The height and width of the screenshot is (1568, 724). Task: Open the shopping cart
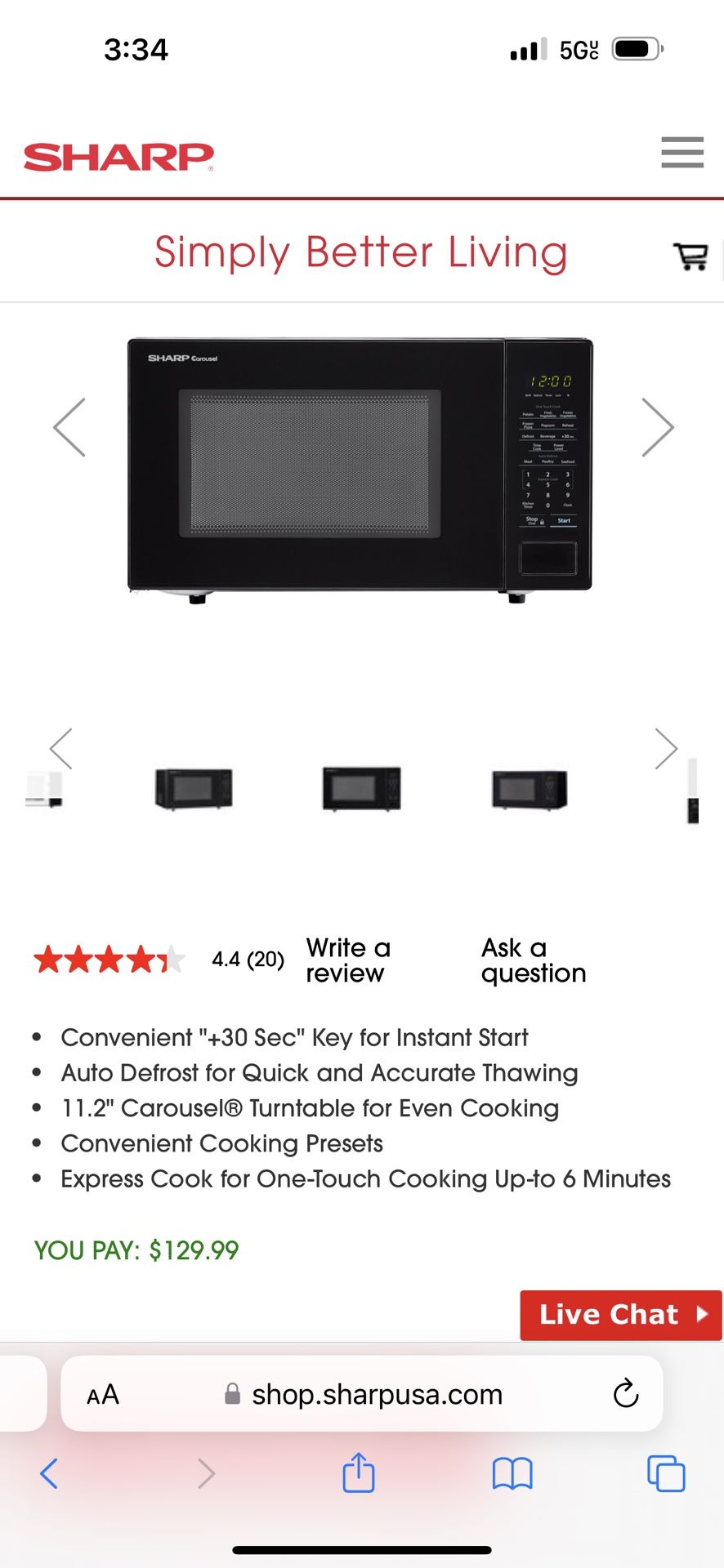pos(691,256)
